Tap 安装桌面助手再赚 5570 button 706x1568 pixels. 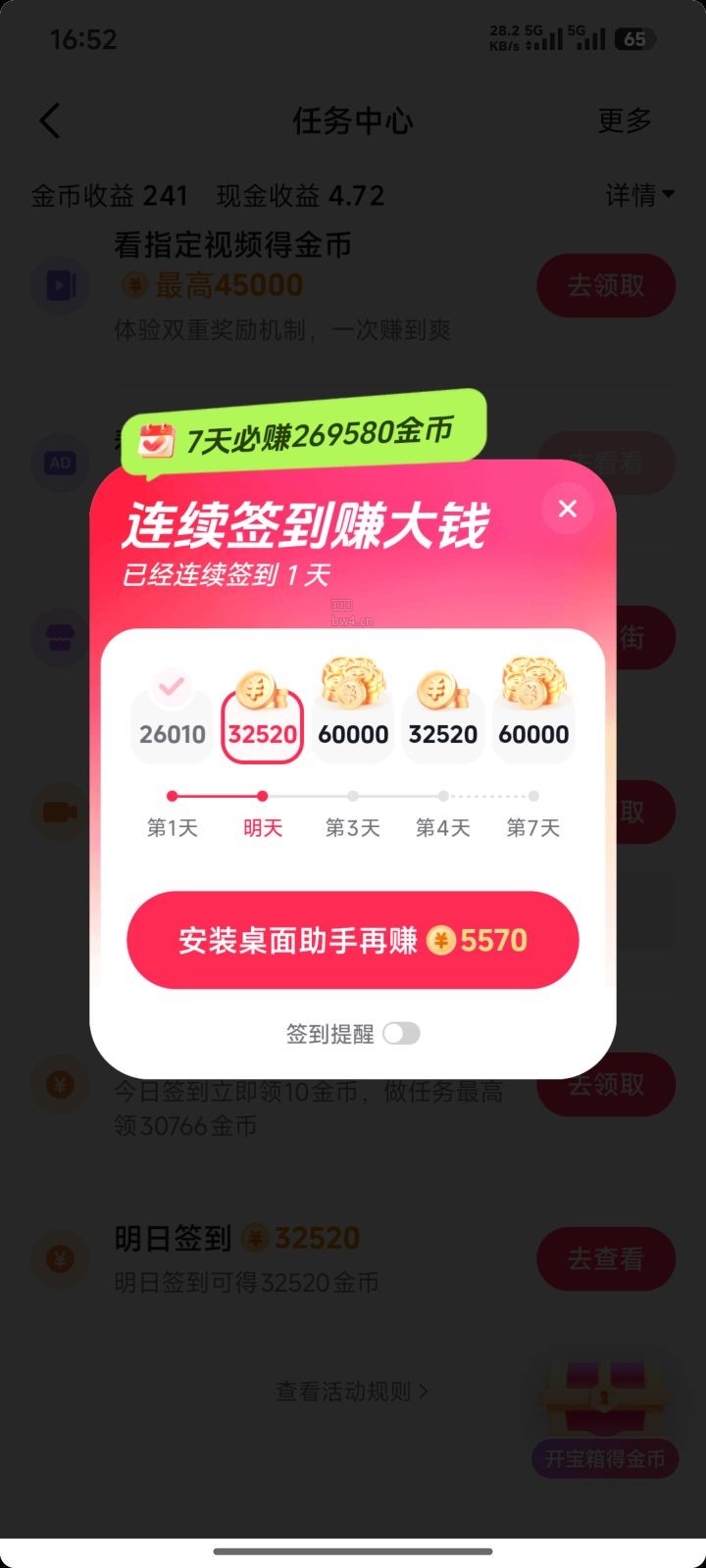[x=353, y=940]
